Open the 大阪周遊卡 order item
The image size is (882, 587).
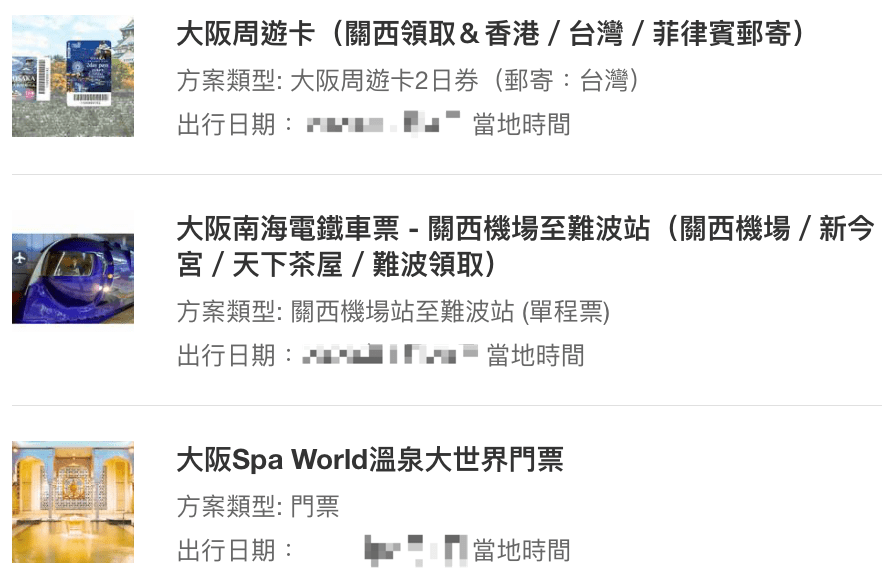(490, 36)
